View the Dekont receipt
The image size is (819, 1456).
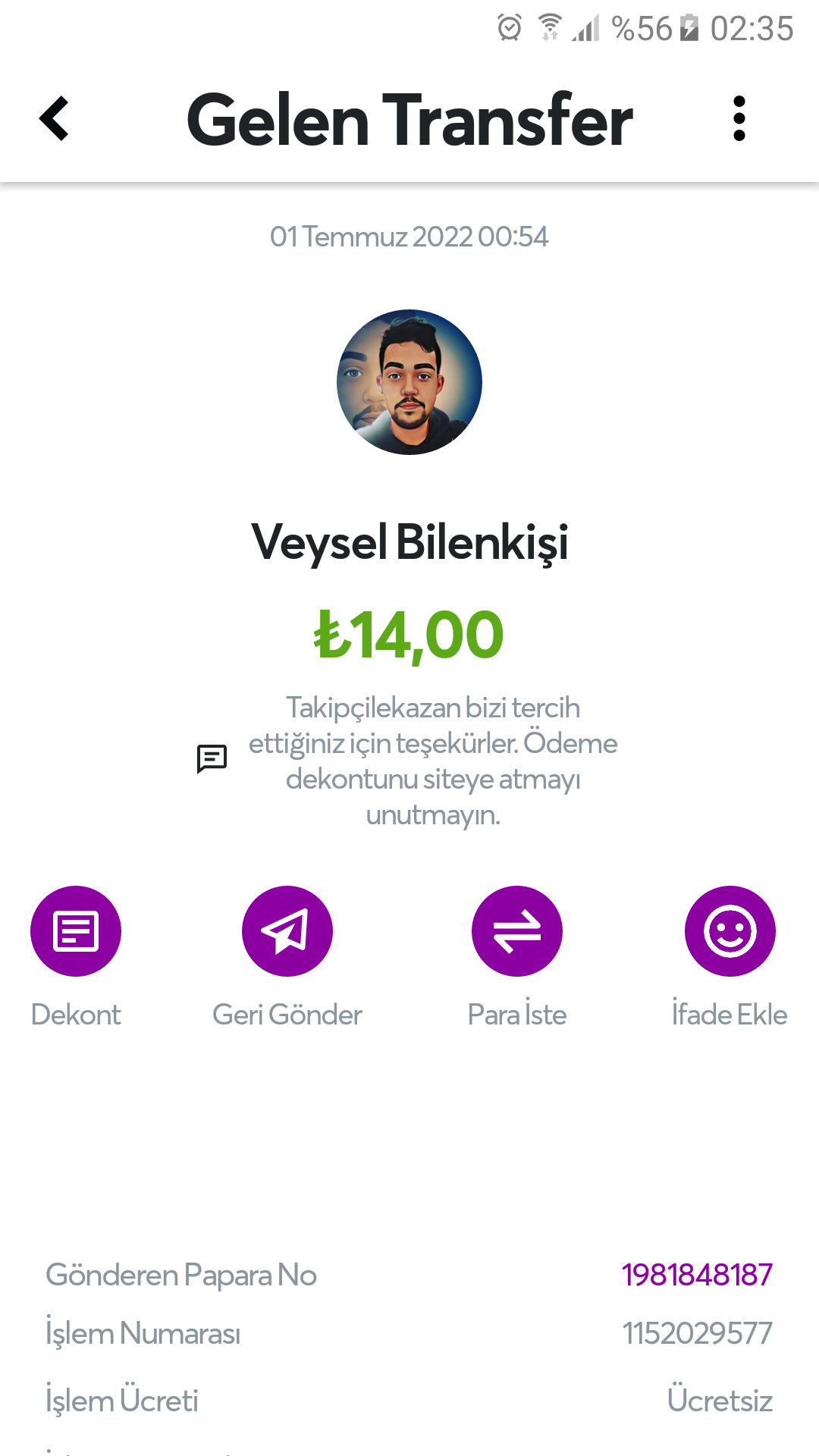pos(76,931)
